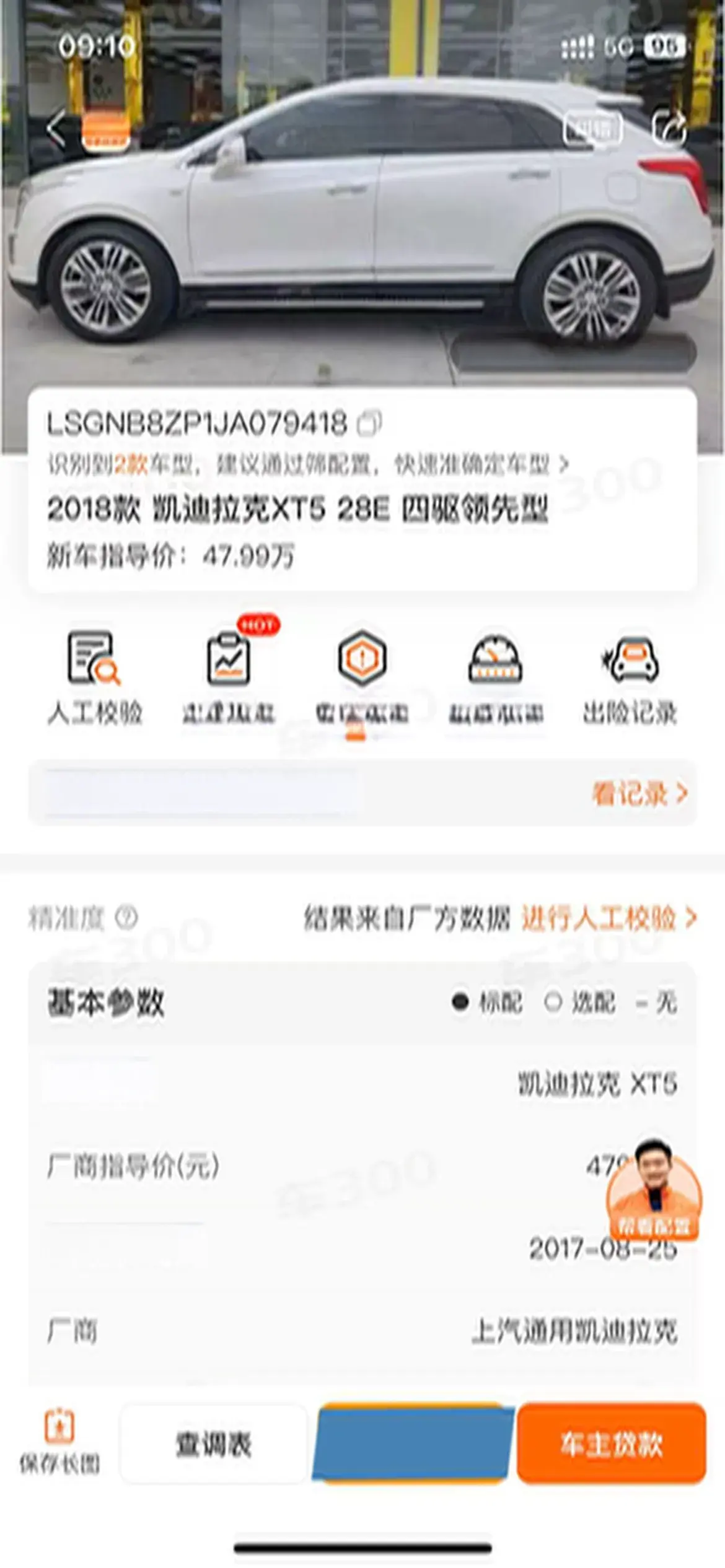Tap 看记录 to view records
Screen dimensions: 725x1568
pyautogui.click(x=639, y=793)
